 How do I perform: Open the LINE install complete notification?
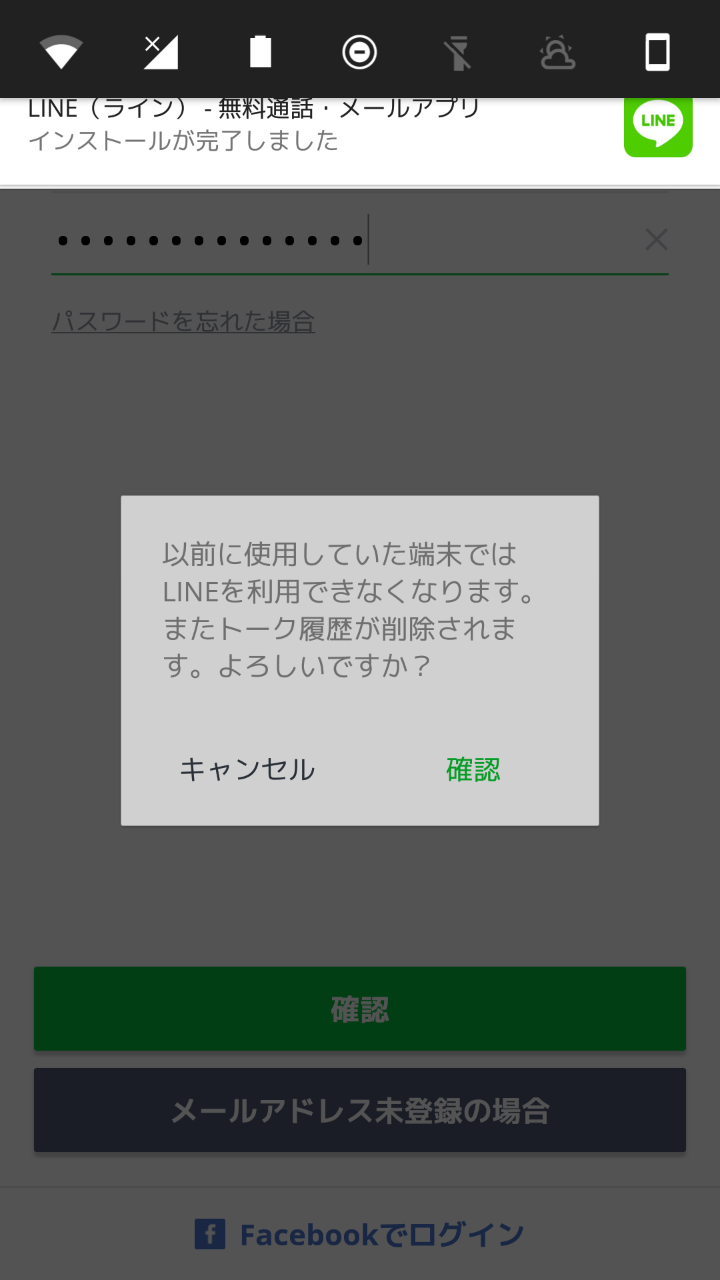pos(360,141)
